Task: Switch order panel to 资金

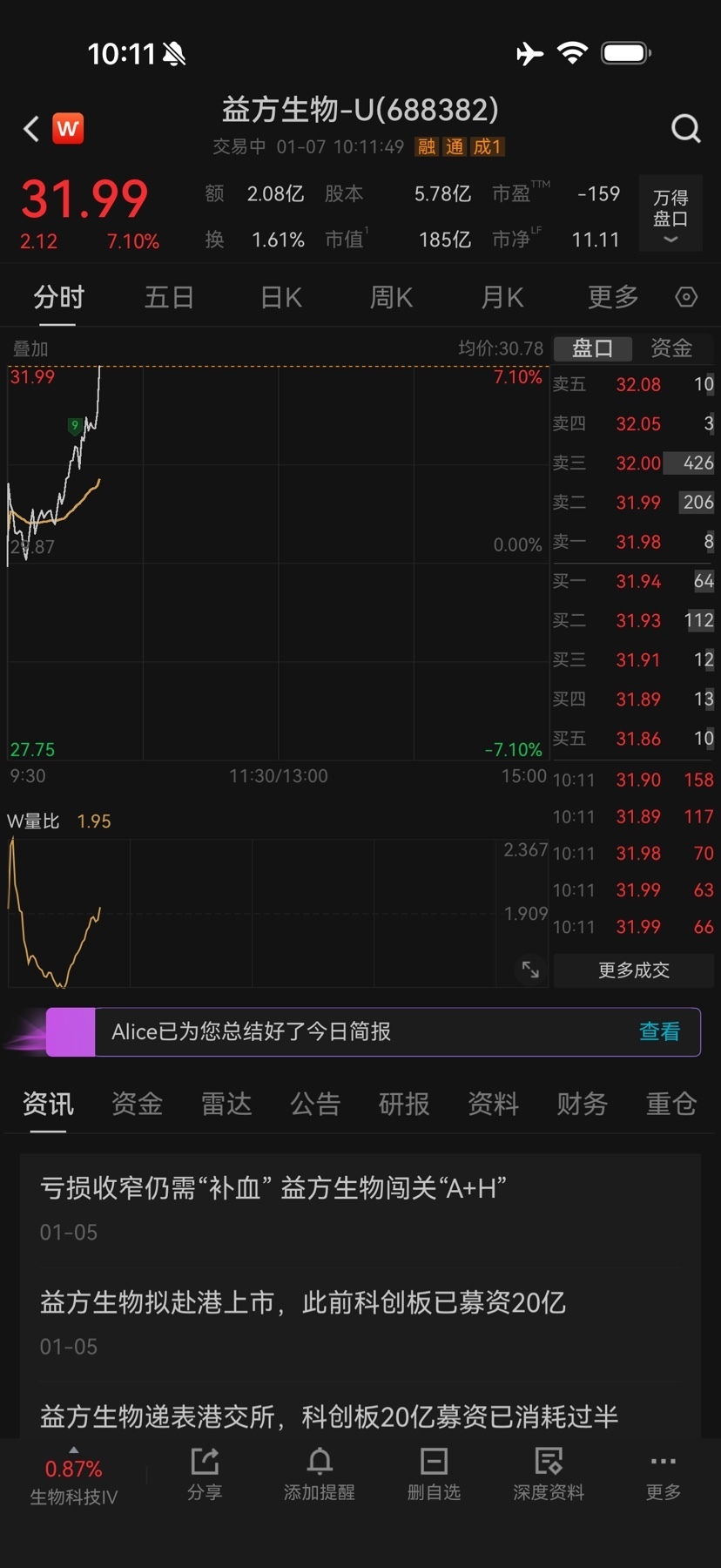Action: pyautogui.click(x=671, y=348)
